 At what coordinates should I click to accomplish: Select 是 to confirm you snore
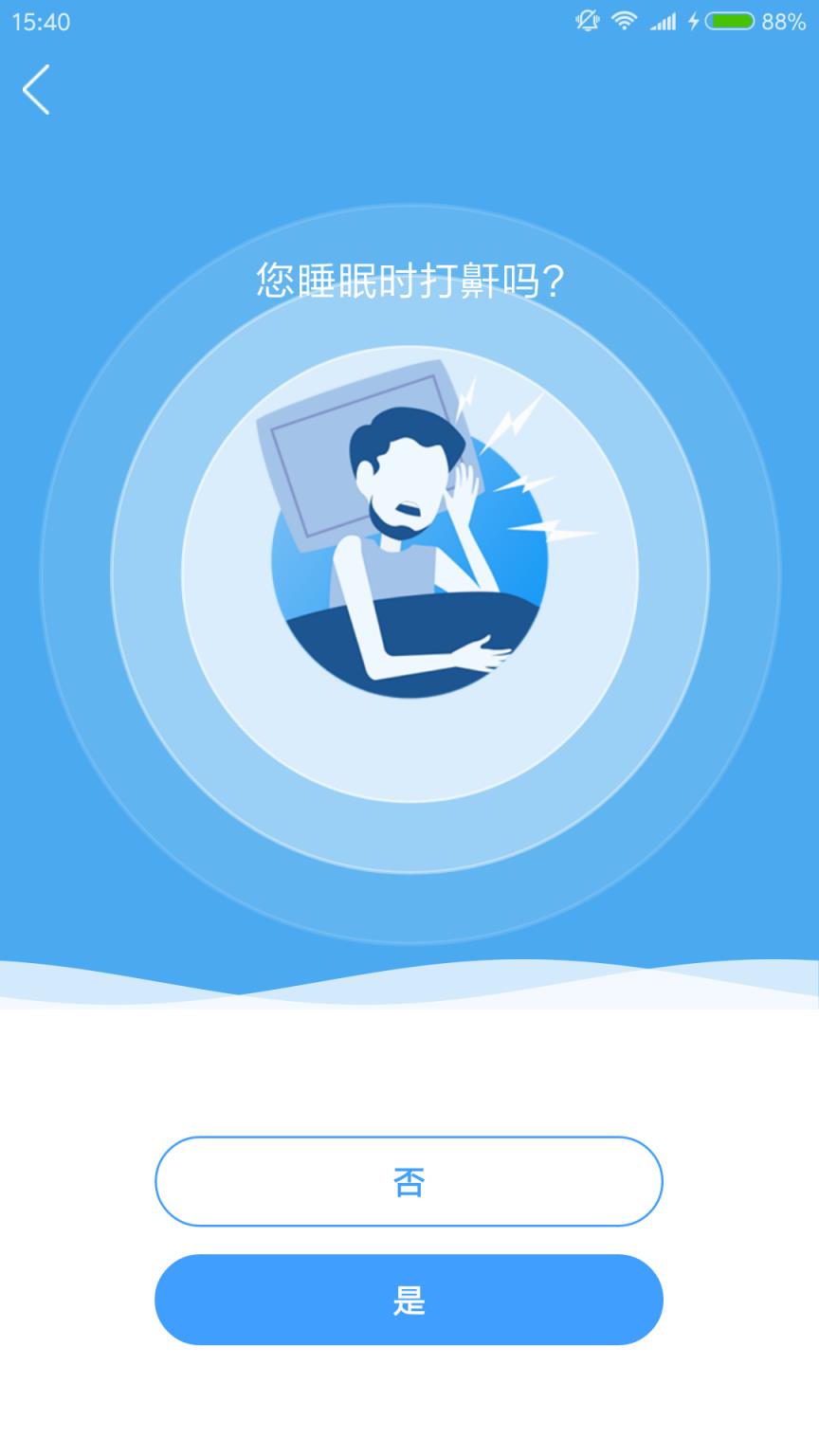409,1300
